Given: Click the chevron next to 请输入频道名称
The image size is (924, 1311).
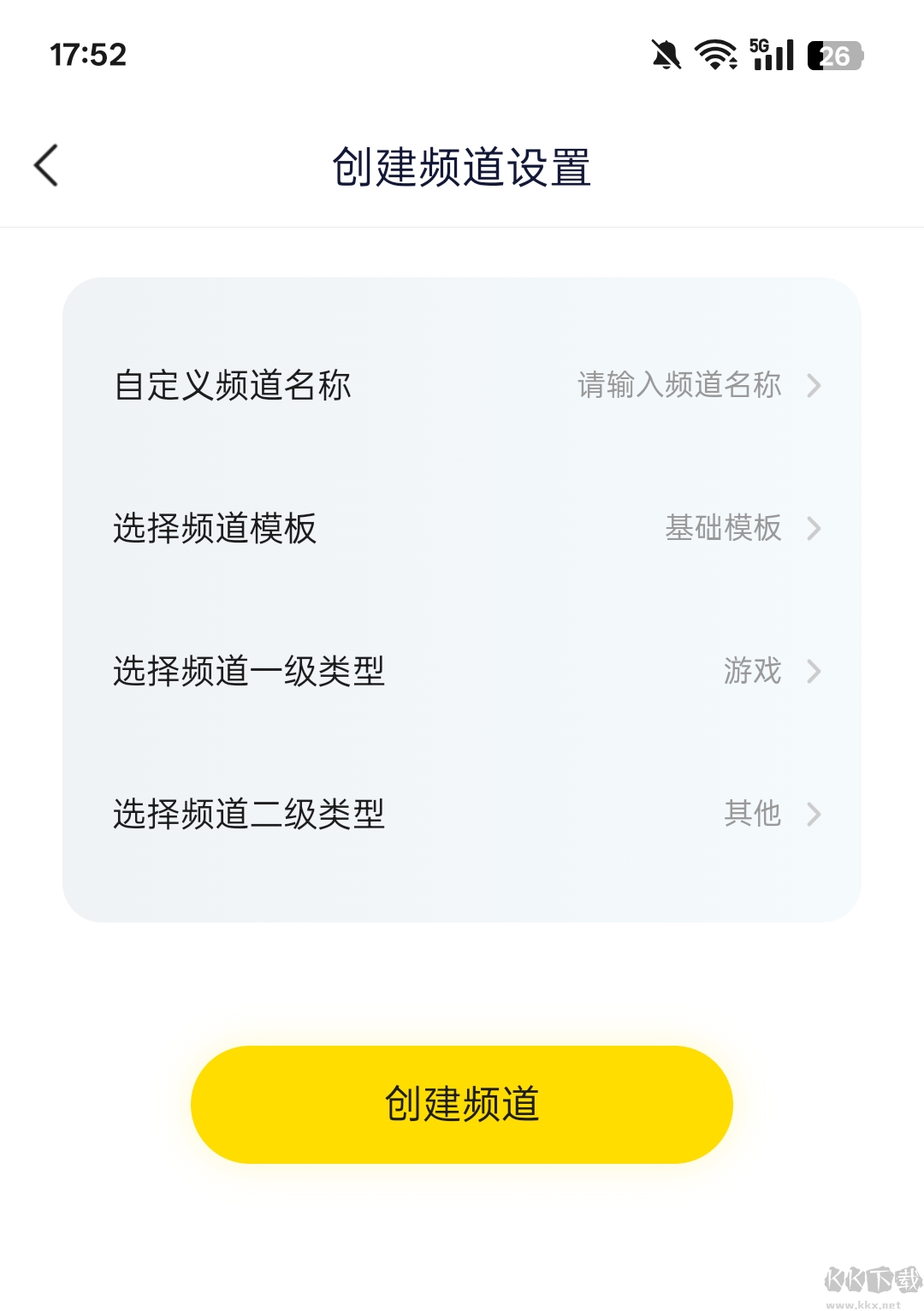Looking at the screenshot, I should (x=814, y=387).
